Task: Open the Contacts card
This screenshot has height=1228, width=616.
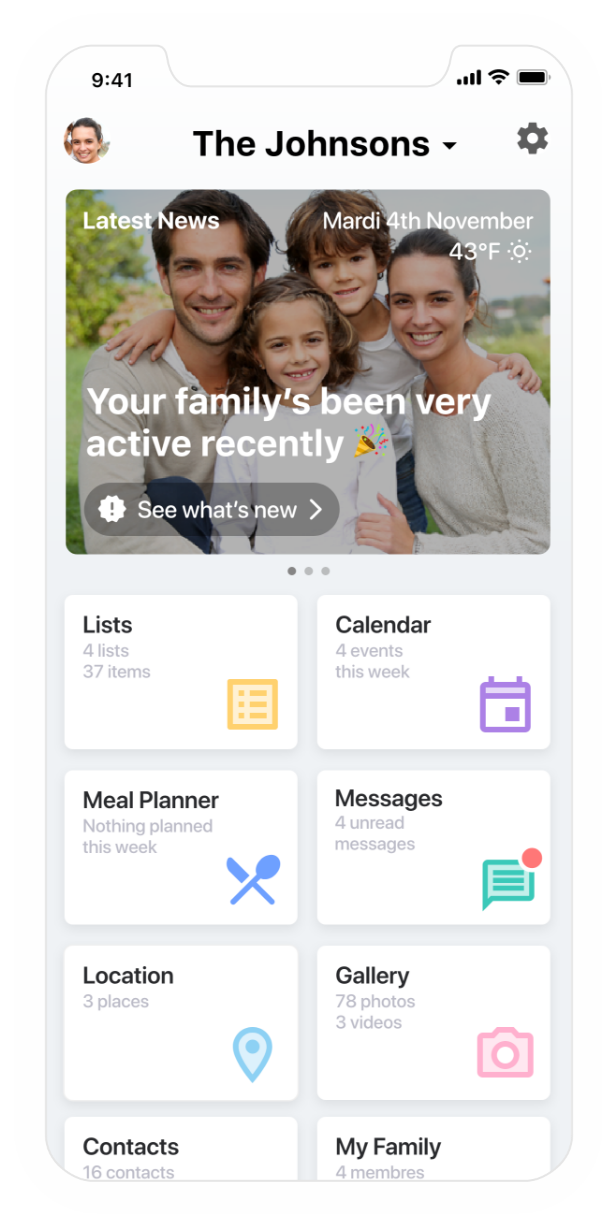Action: click(181, 1150)
